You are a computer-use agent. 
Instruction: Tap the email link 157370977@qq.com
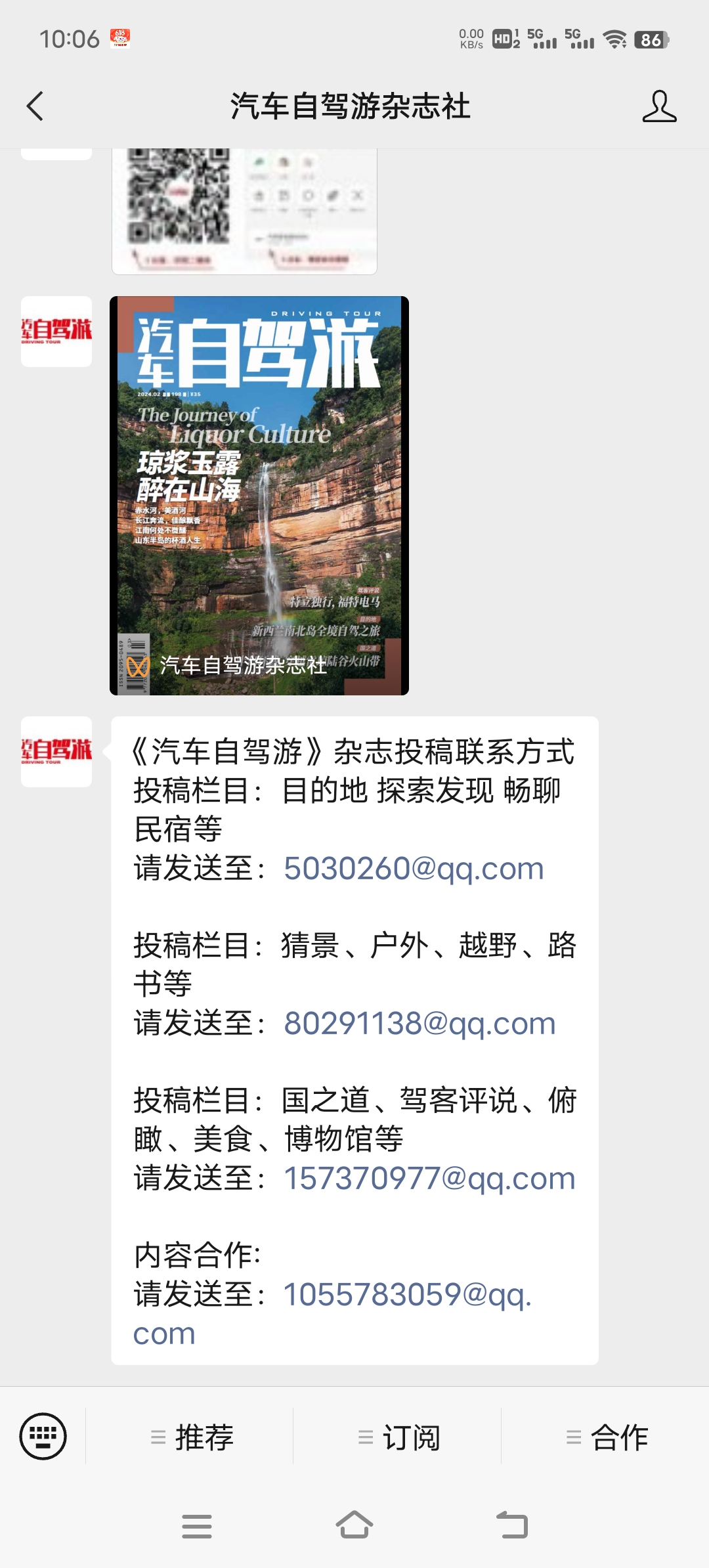429,1179
